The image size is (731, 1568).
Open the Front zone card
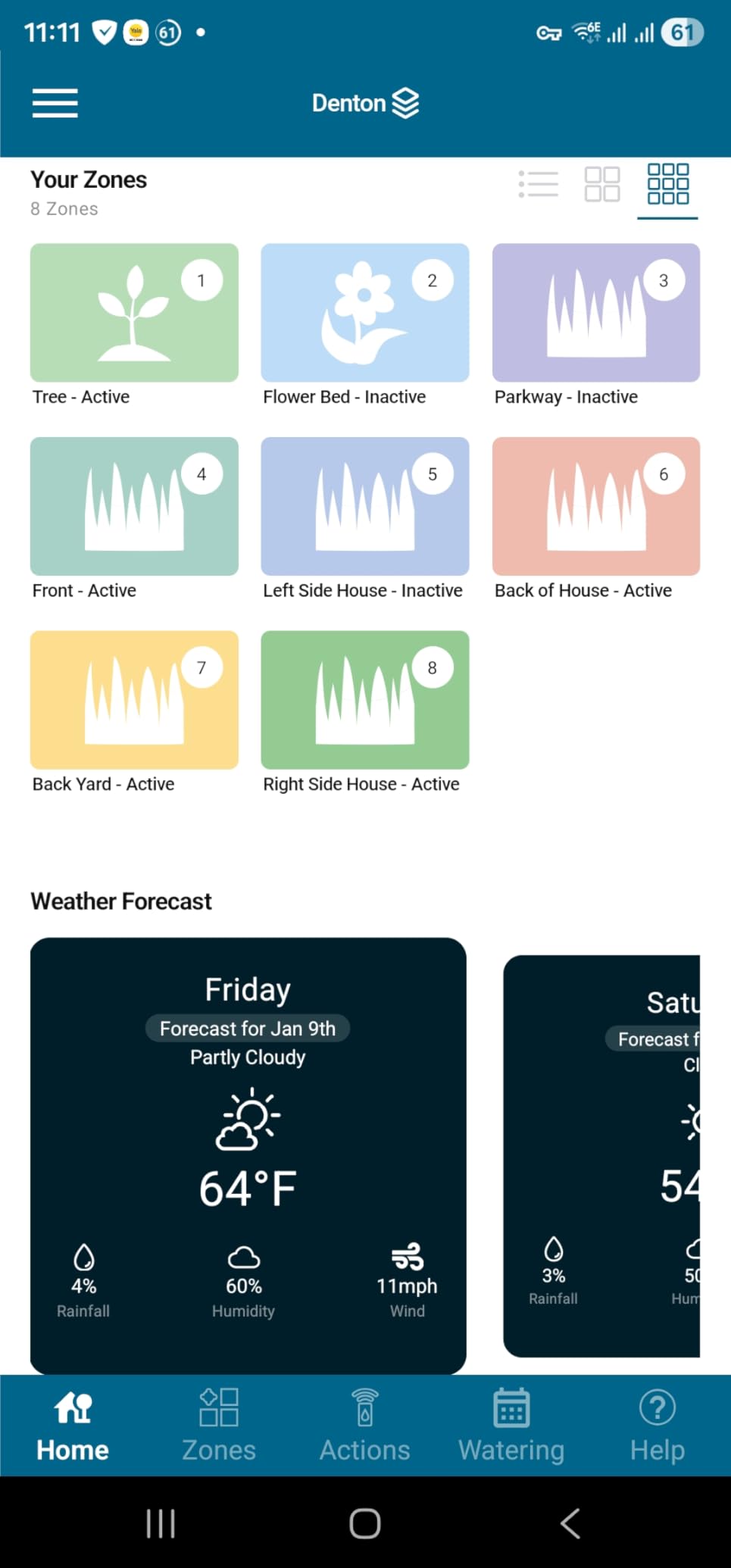pos(134,507)
